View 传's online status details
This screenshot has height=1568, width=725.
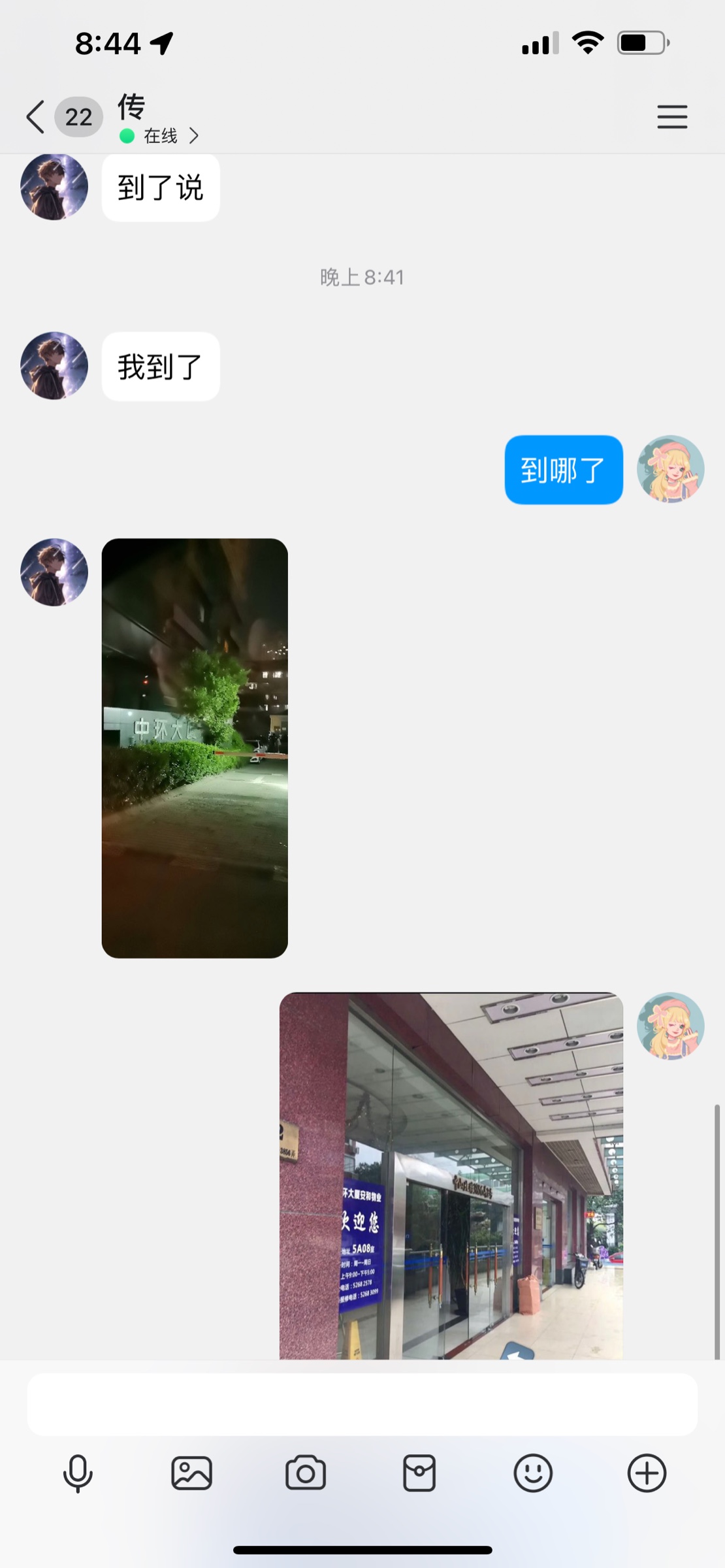(161, 136)
